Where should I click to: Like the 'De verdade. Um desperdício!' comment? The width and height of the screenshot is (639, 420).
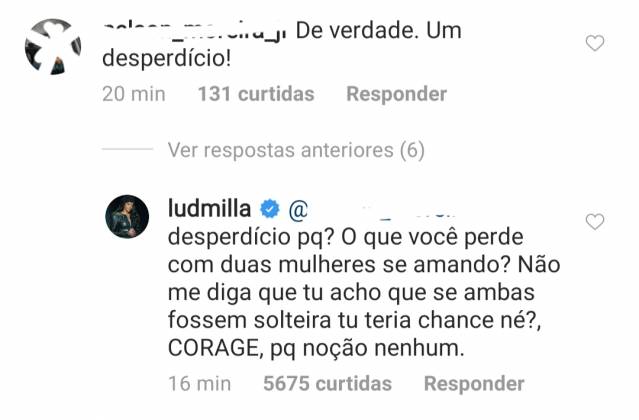pyautogui.click(x=595, y=43)
